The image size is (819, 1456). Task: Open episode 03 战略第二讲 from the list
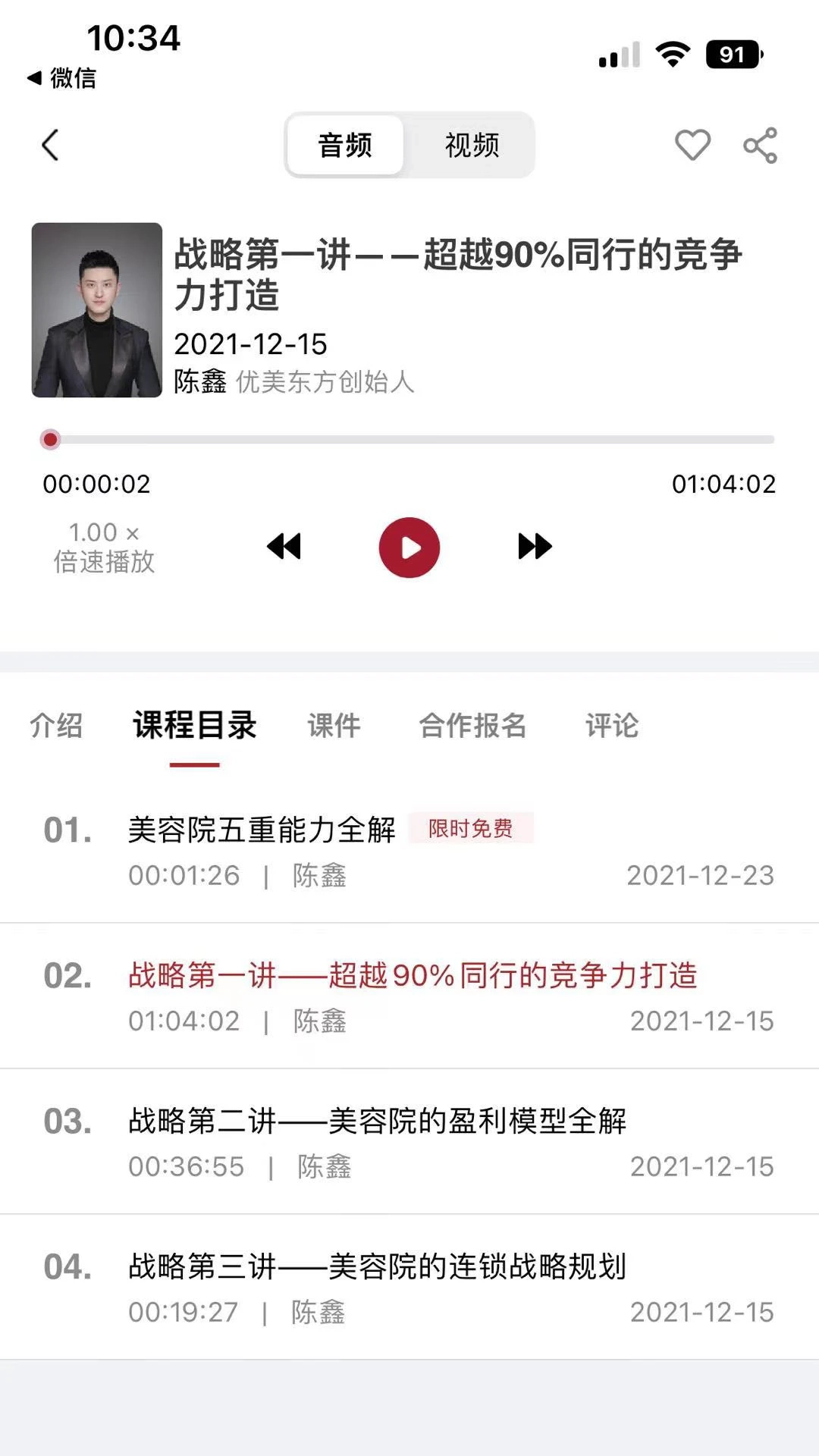pyautogui.click(x=379, y=1124)
